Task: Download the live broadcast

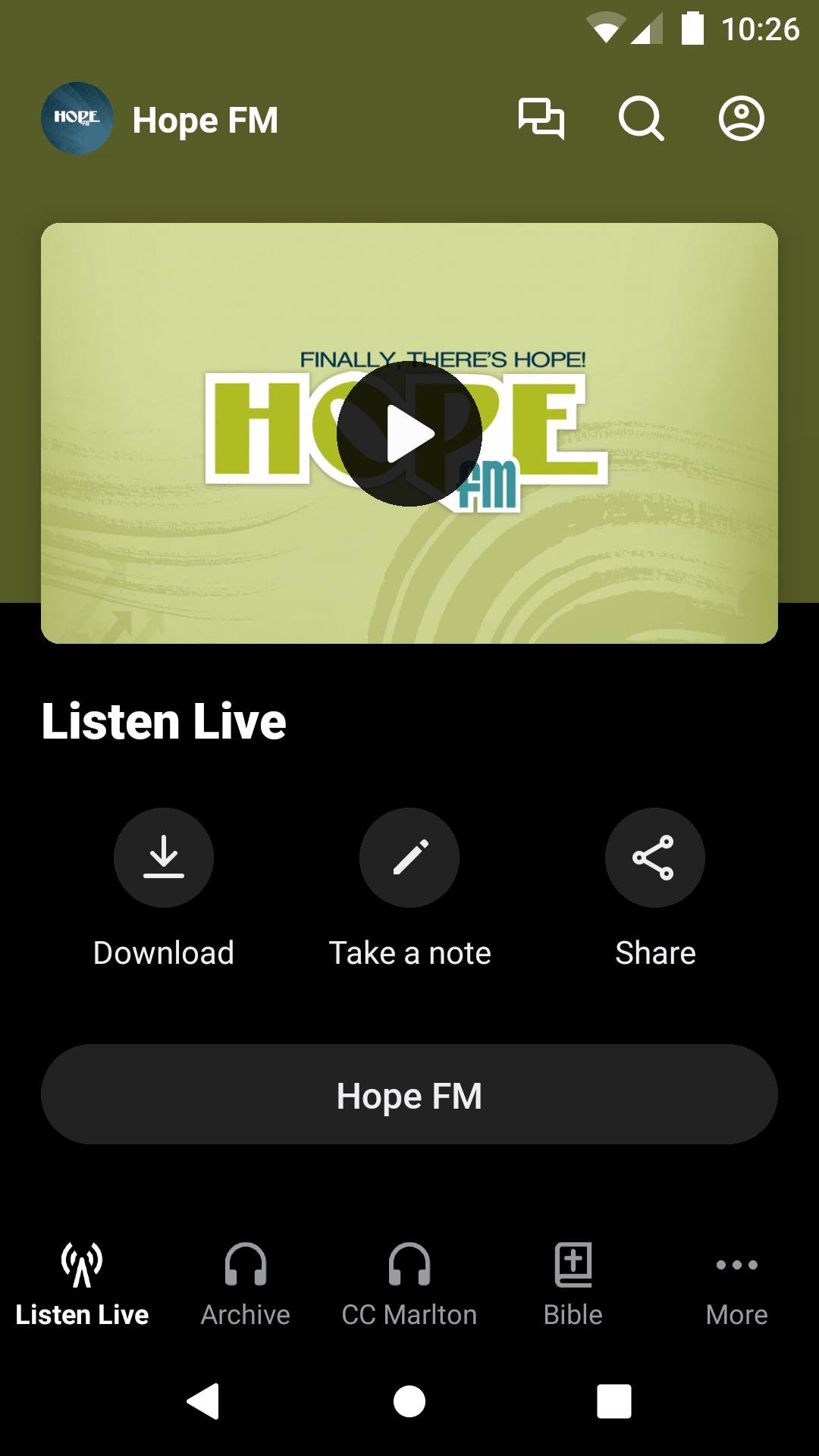Action: coord(164,858)
